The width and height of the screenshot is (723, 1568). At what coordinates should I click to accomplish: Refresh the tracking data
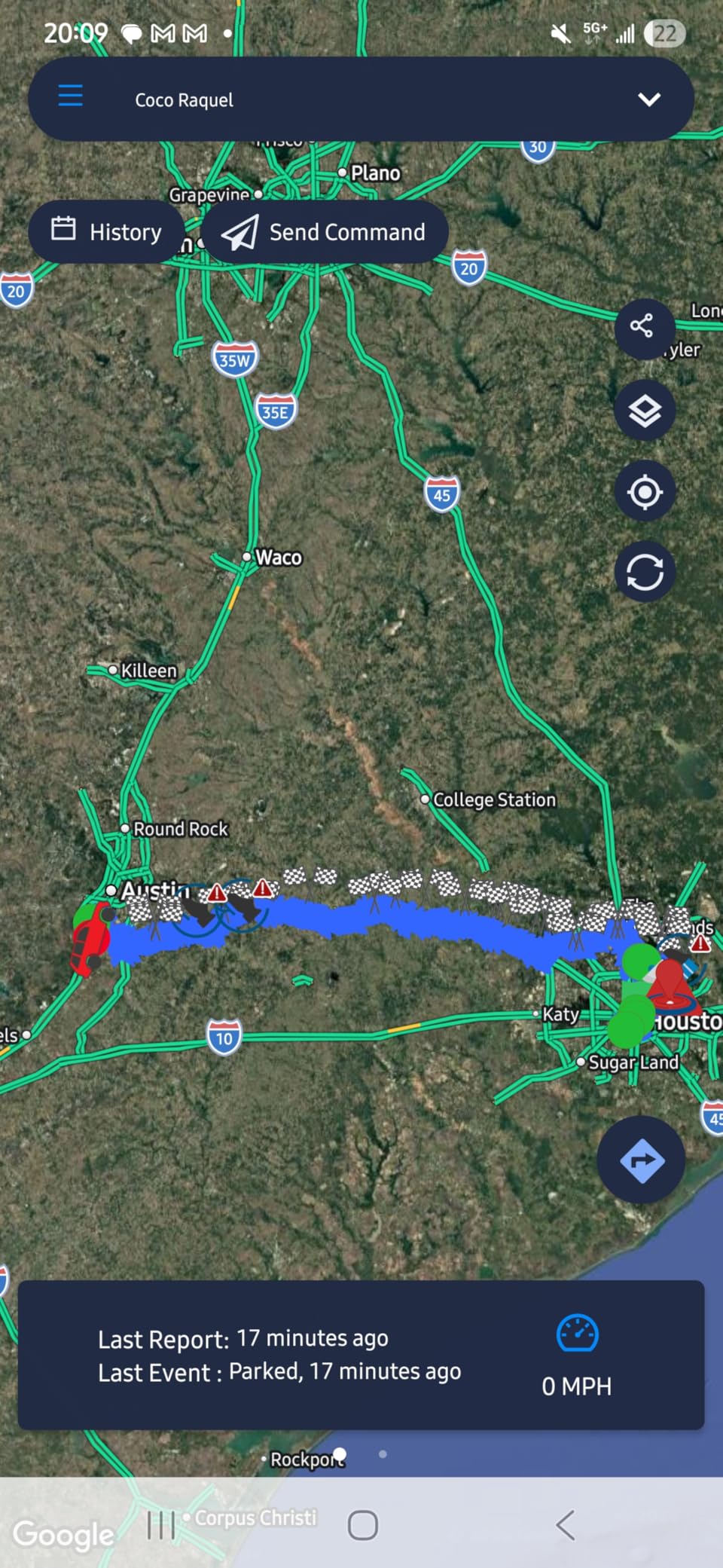pos(645,572)
